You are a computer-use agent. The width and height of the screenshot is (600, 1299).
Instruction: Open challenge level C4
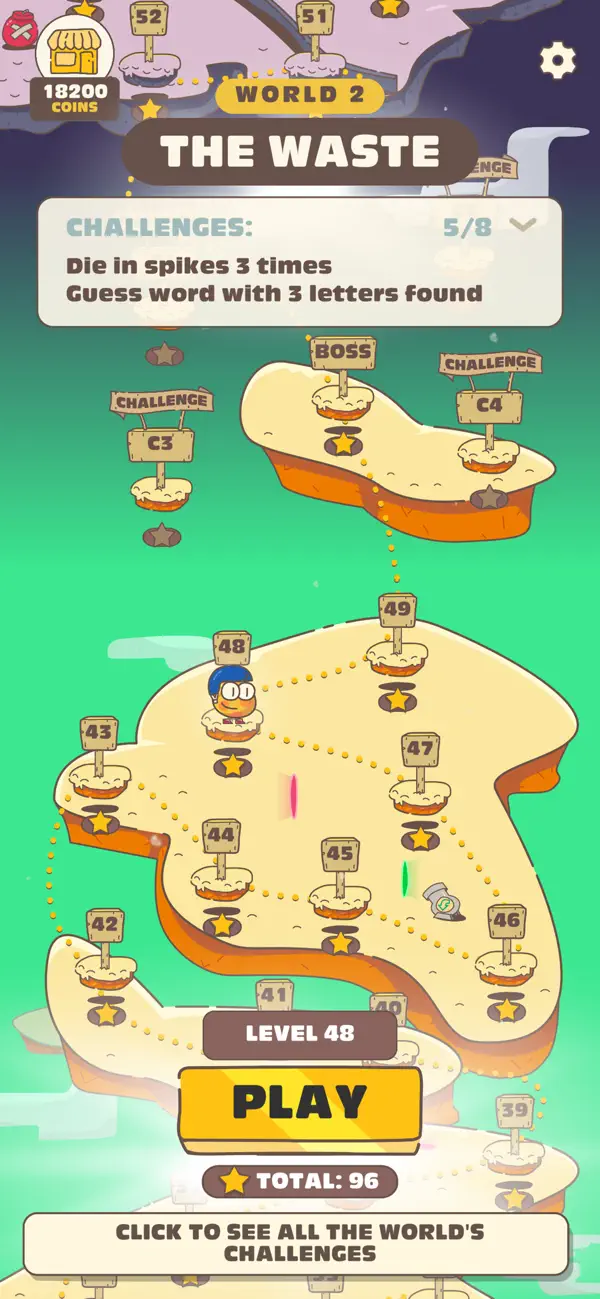tap(489, 406)
